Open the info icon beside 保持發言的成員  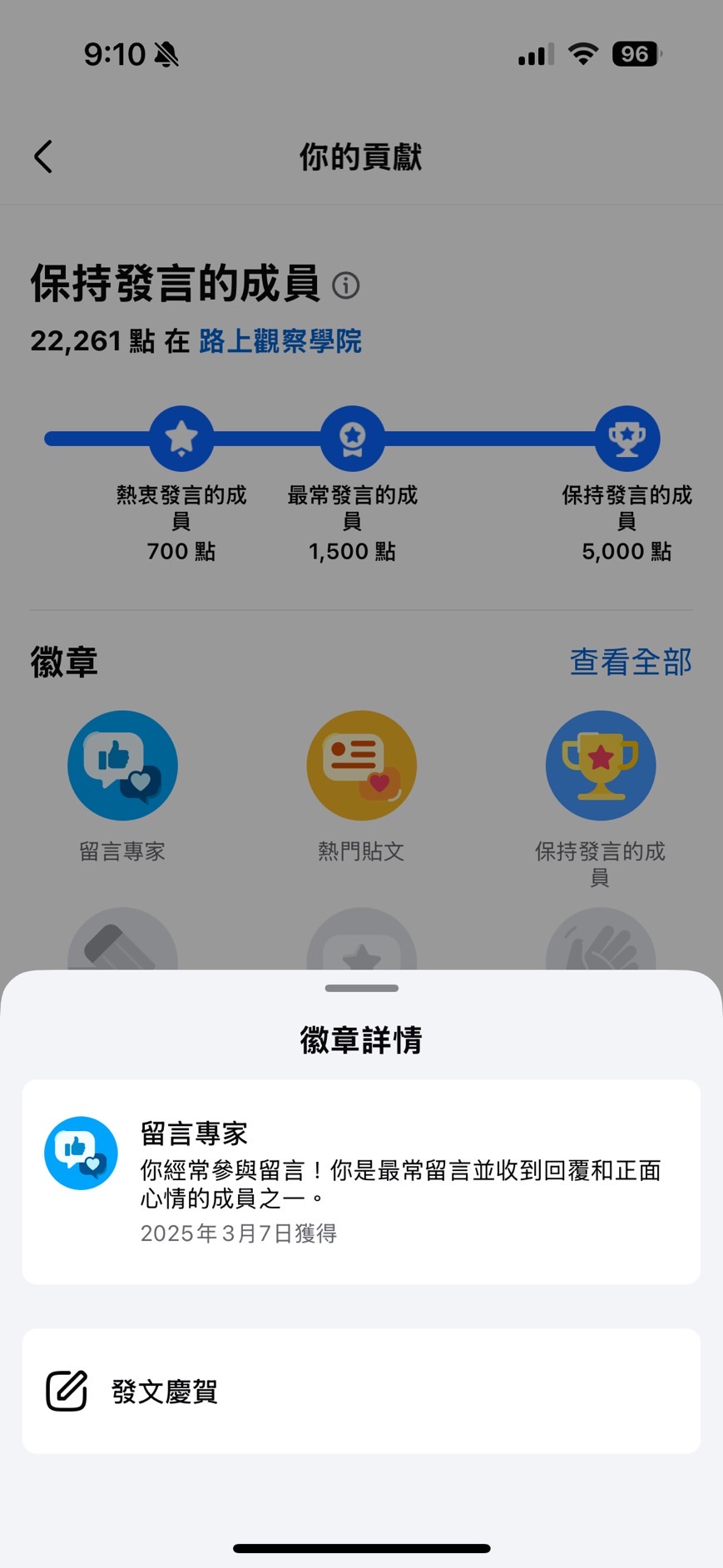pyautogui.click(x=346, y=285)
